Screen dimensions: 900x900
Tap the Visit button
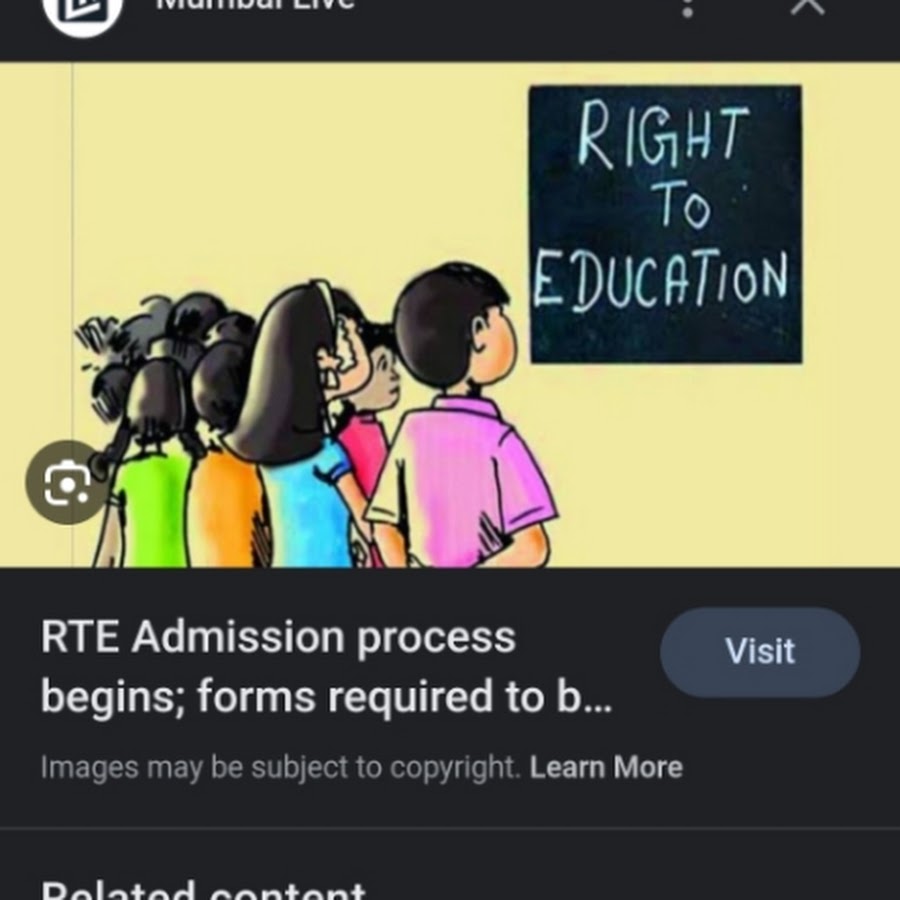click(x=760, y=652)
